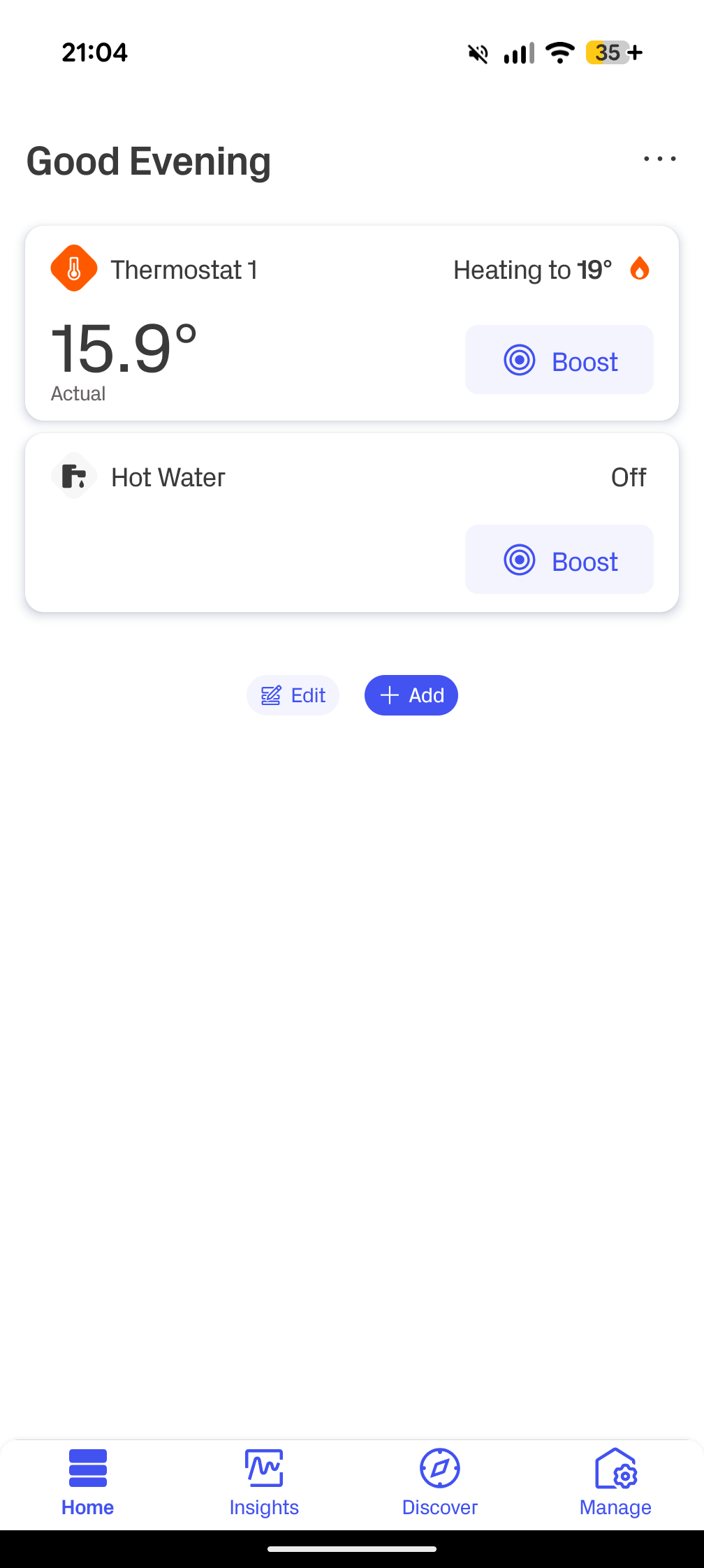Viewport: 704px width, 1568px height.
Task: Switch to the Insights tab
Action: (264, 1481)
